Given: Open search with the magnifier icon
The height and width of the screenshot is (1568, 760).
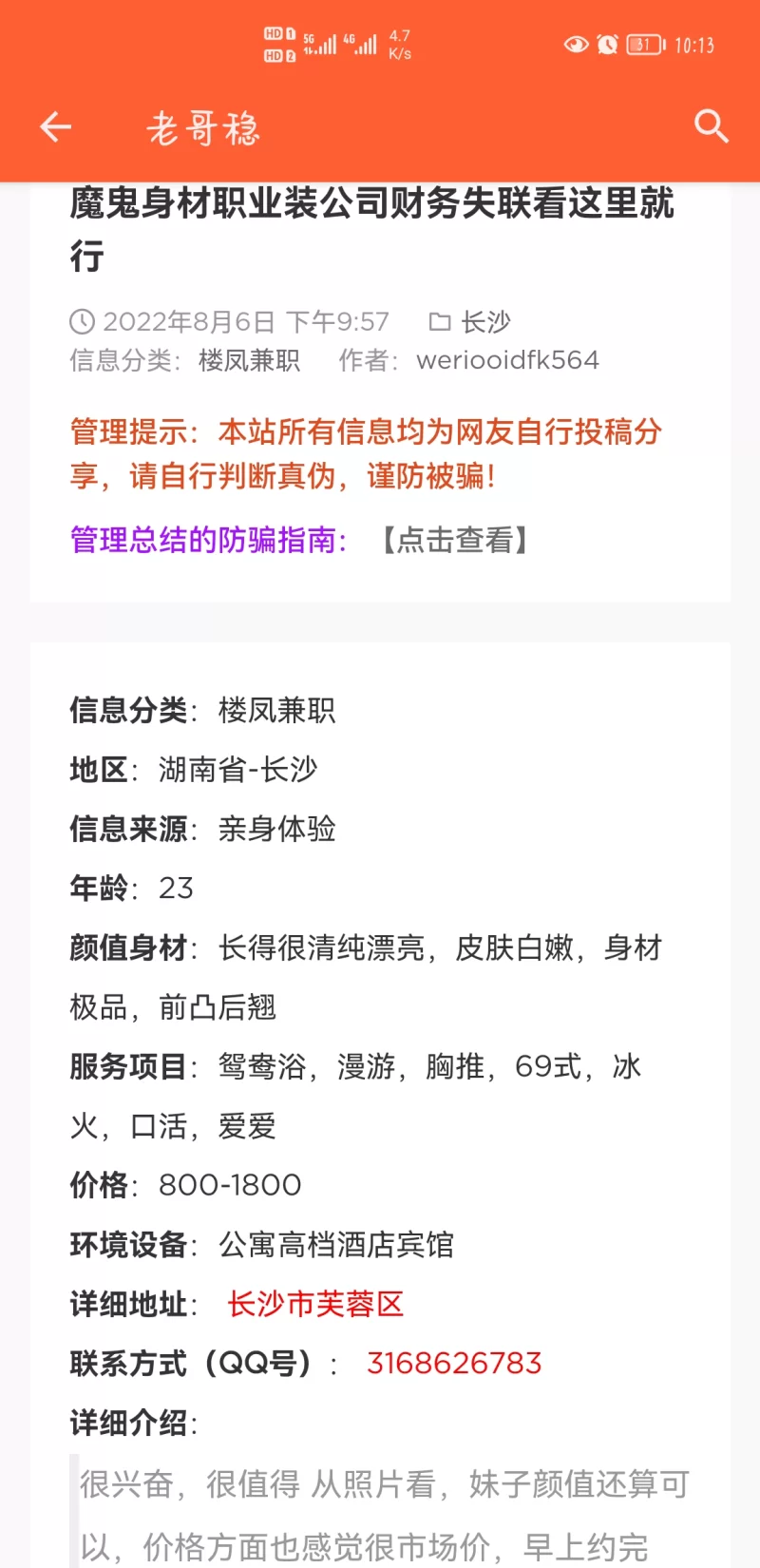Looking at the screenshot, I should [711, 126].
